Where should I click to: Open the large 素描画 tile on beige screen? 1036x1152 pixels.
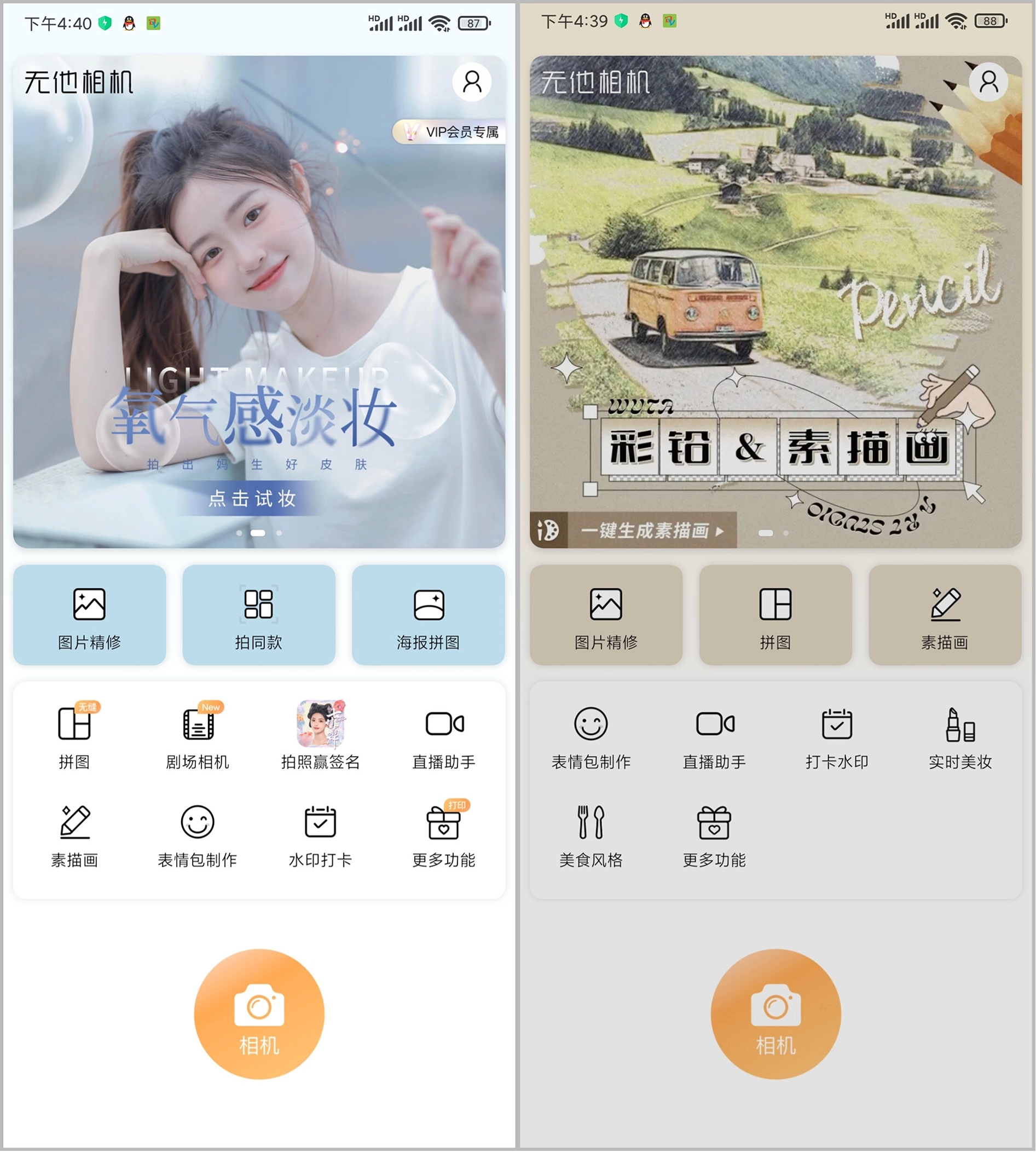[945, 615]
